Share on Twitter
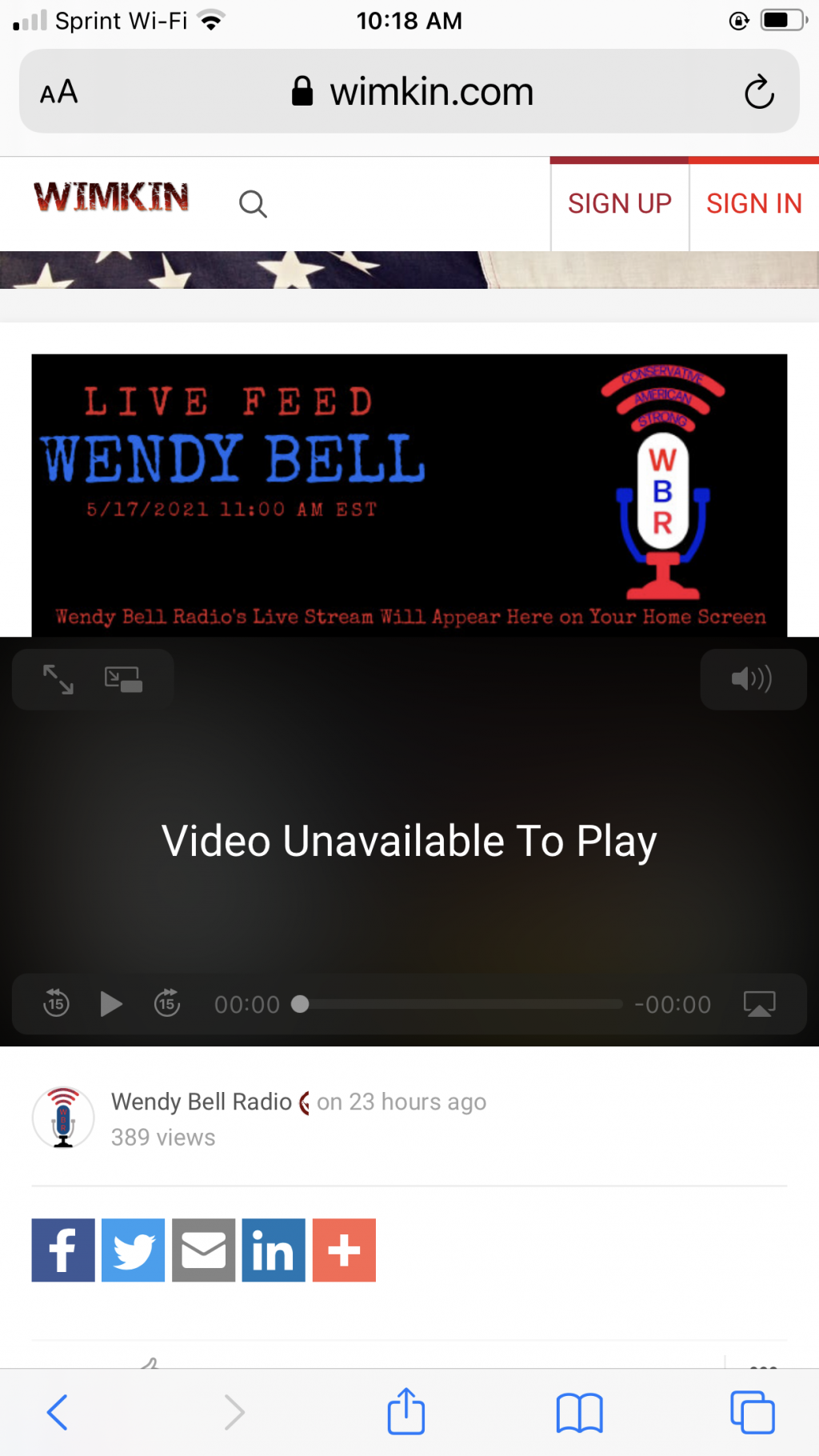 tap(134, 1250)
